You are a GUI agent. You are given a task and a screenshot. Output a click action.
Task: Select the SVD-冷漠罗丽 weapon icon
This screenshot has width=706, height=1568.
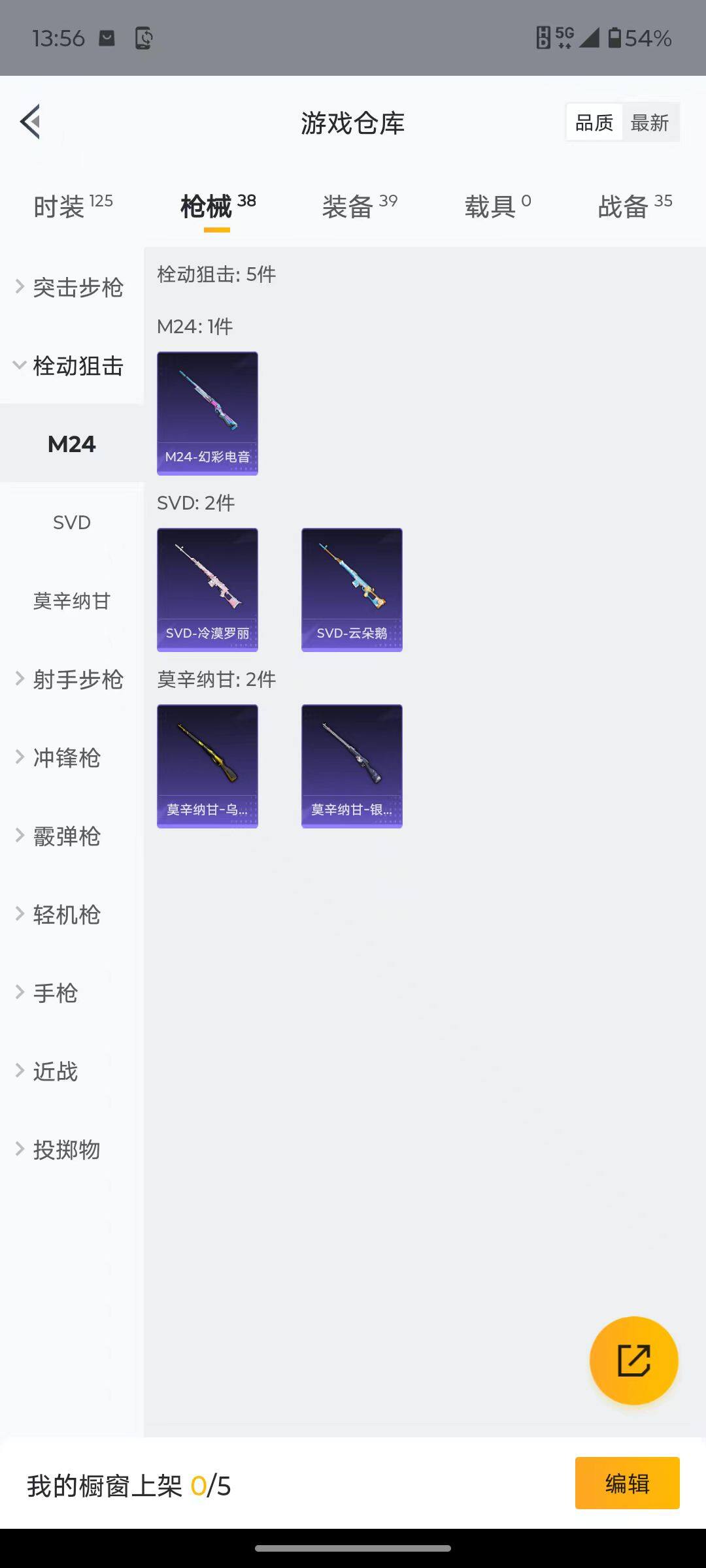click(x=207, y=588)
